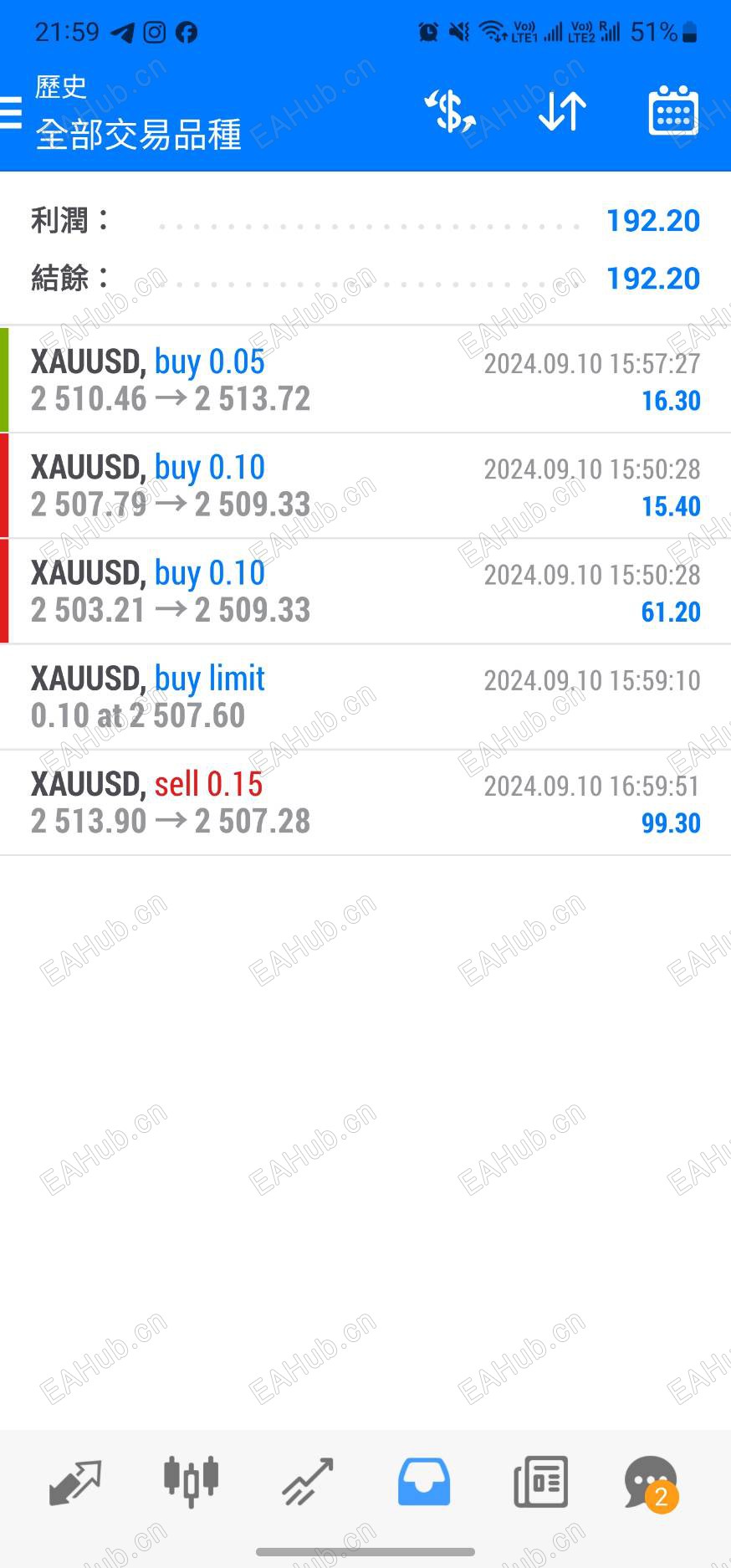Open the XAUUSD buy limit order
Viewport: 731px width, 1568px height.
pos(365,697)
